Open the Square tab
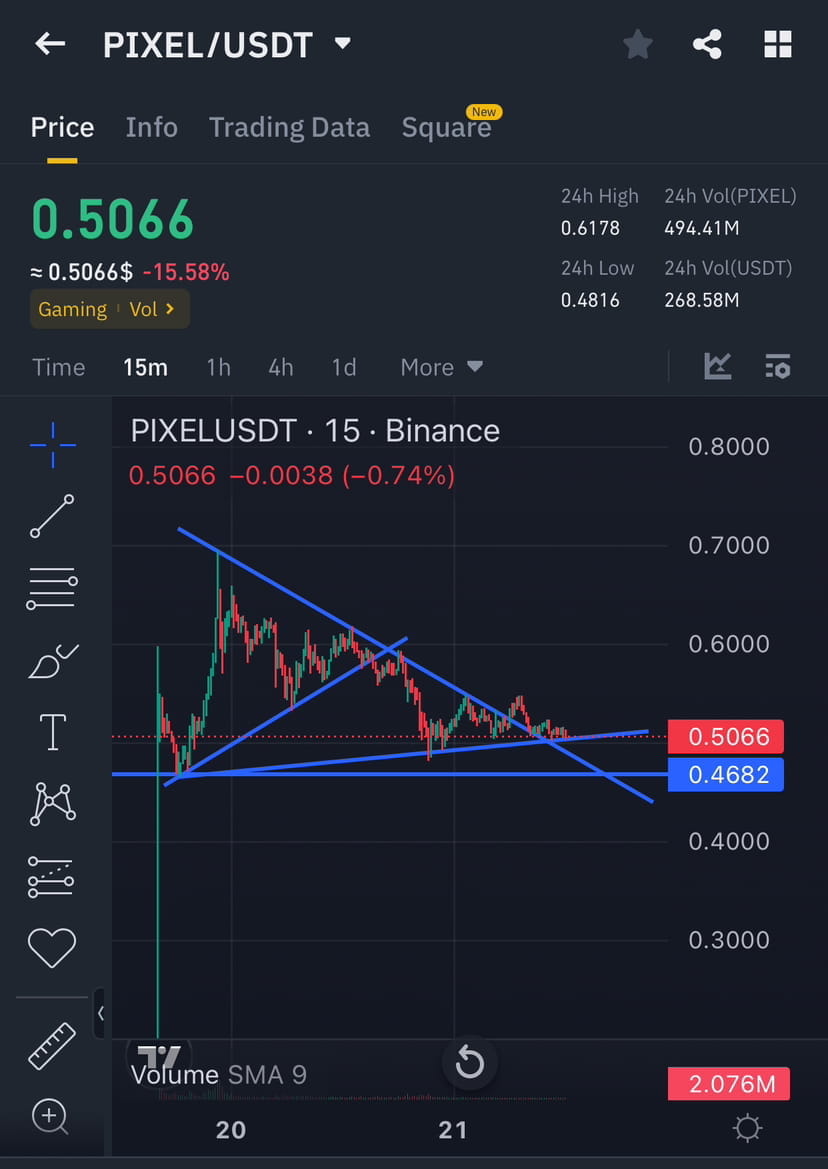This screenshot has width=828, height=1169. point(447,127)
